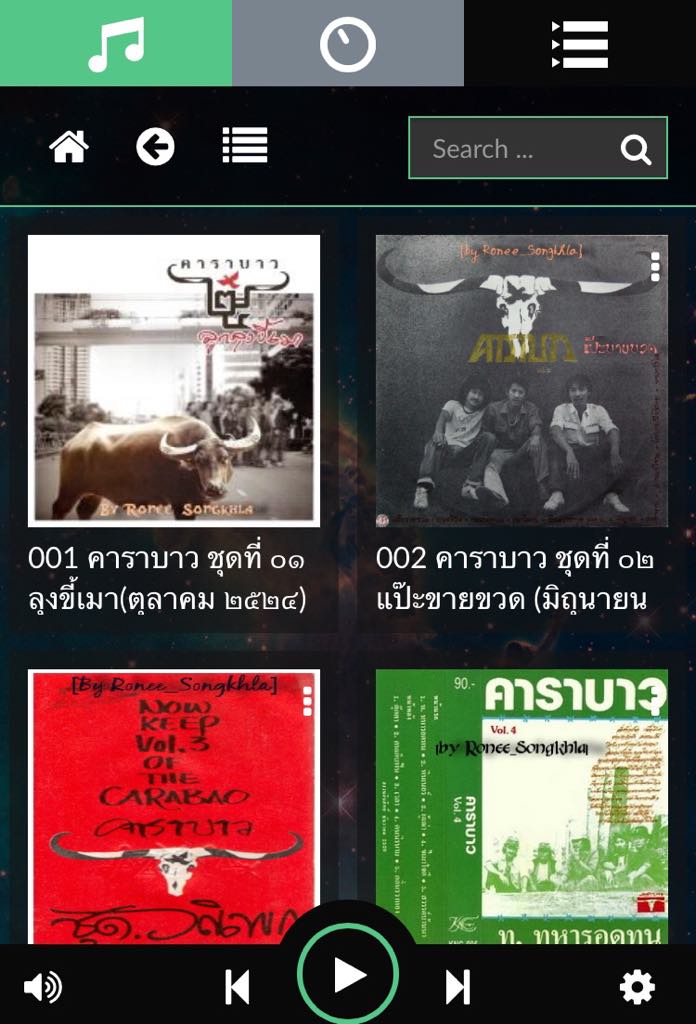
Task: Open options menu for album 002
Action: pyautogui.click(x=655, y=266)
